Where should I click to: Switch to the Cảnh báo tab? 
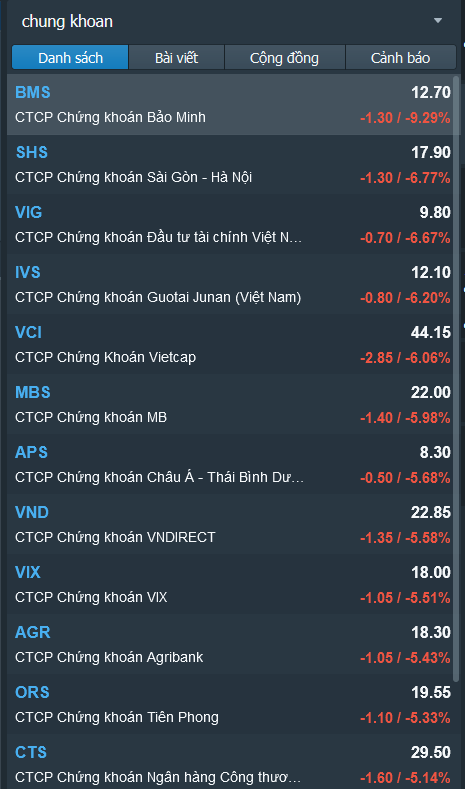401,57
